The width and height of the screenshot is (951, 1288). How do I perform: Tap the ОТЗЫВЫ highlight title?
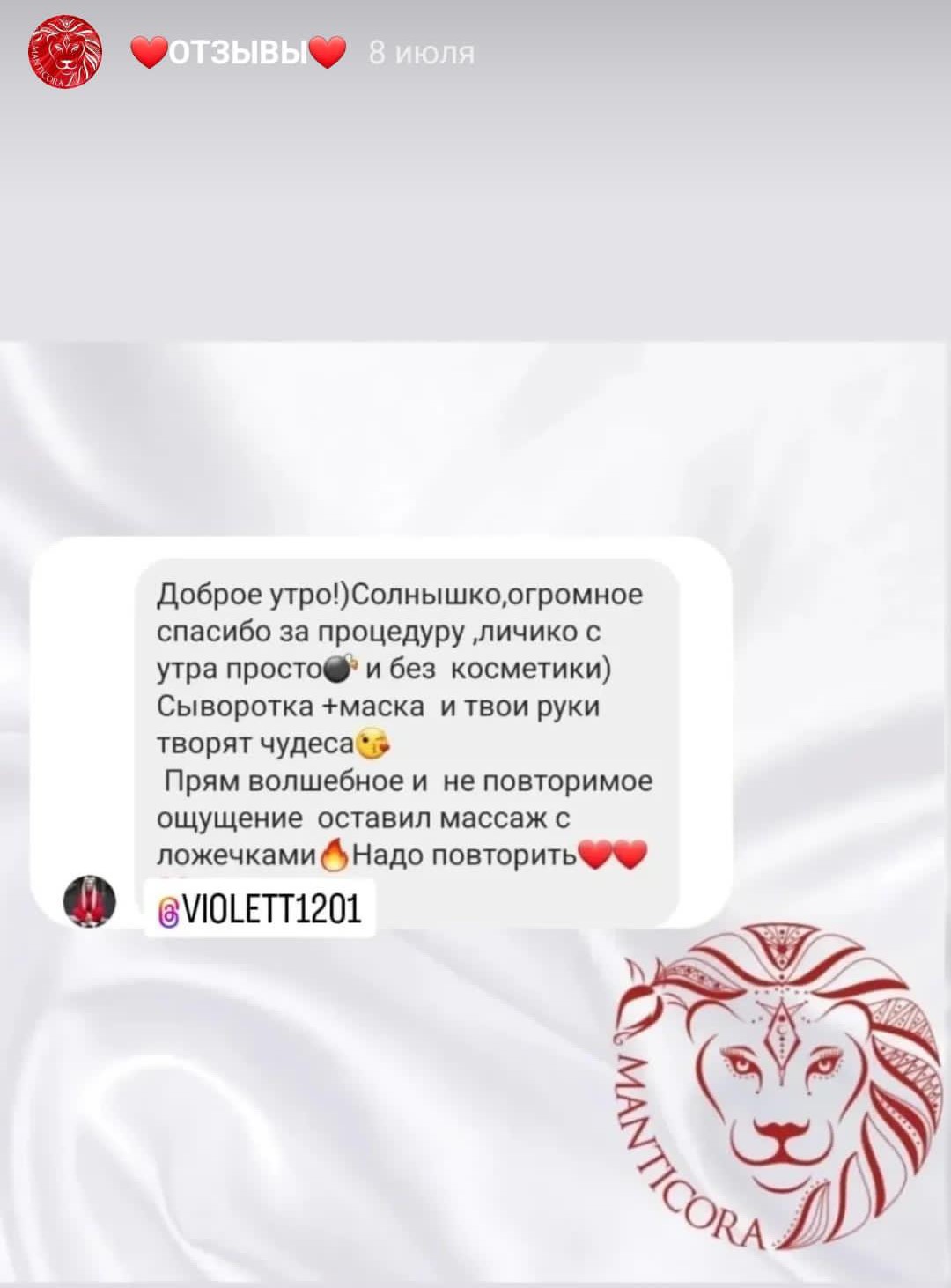(x=238, y=54)
